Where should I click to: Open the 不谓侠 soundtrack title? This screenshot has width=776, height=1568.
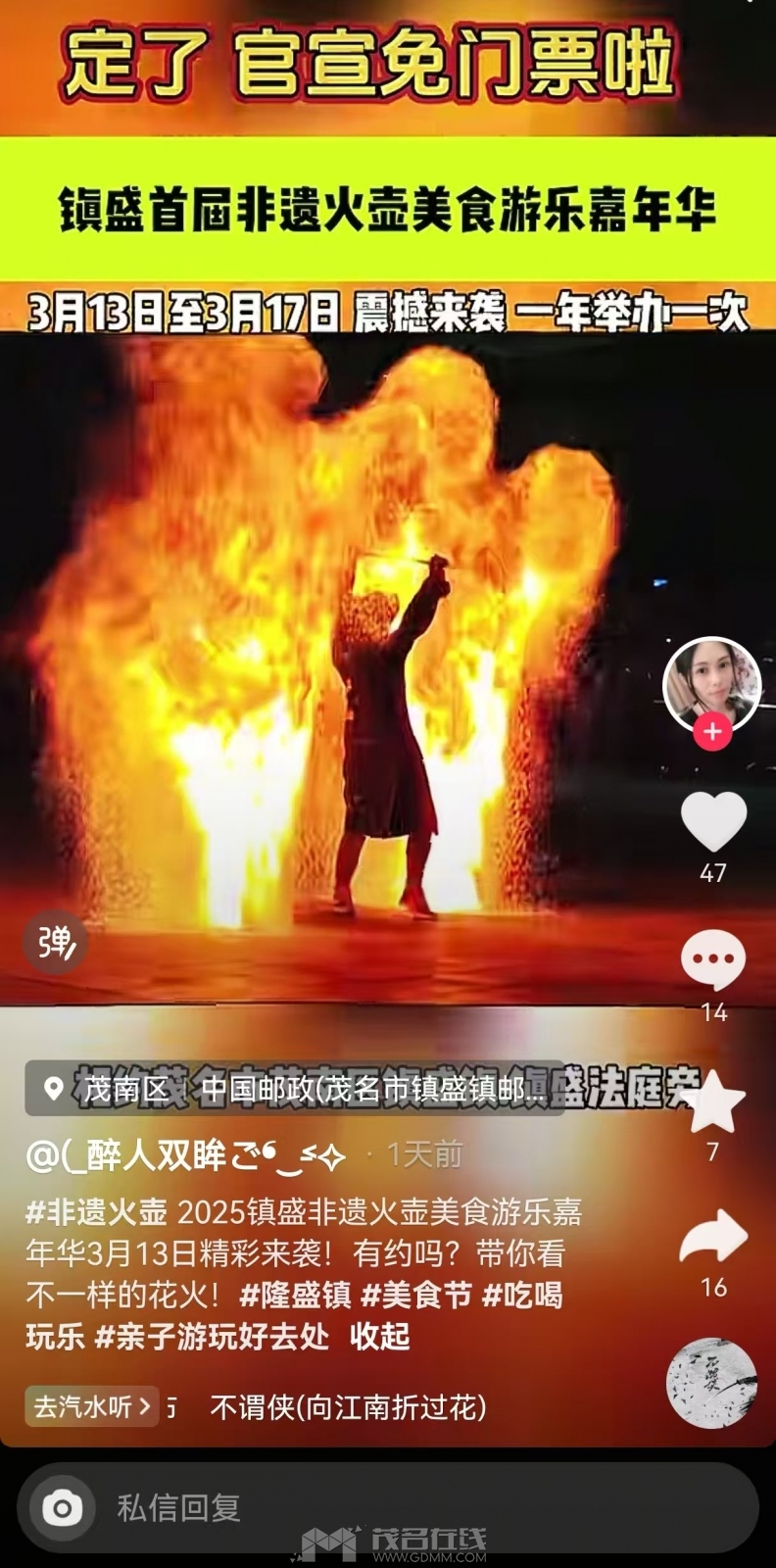tap(348, 1407)
